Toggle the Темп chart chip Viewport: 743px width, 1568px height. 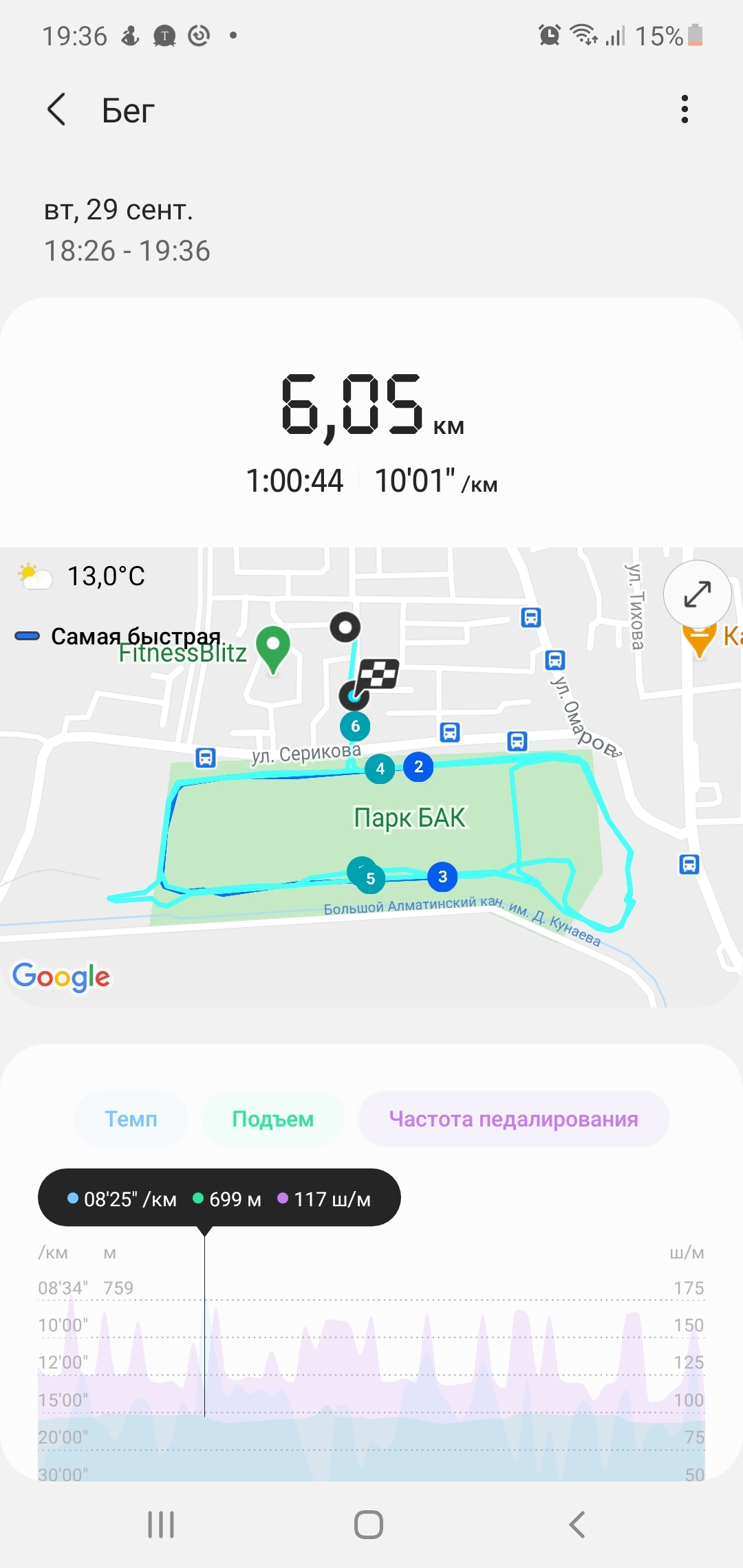(131, 1119)
